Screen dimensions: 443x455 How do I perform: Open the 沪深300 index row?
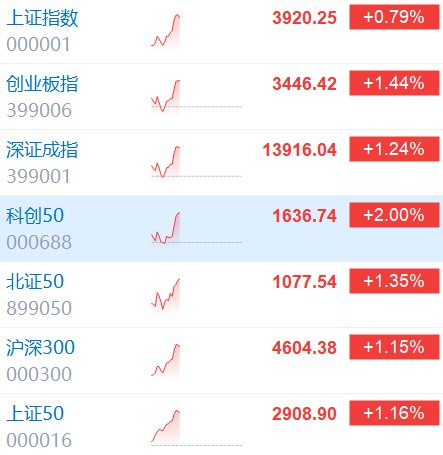tap(221, 360)
